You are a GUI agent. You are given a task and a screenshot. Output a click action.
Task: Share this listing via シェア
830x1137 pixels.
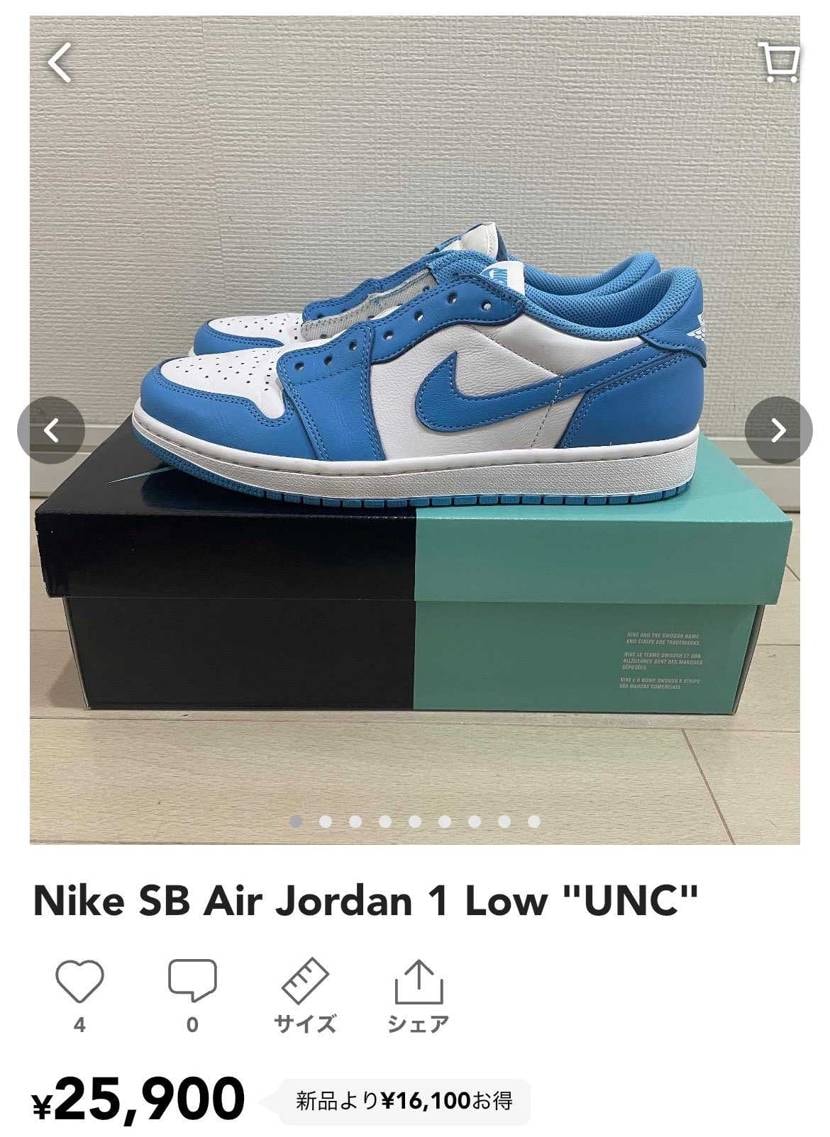pyautogui.click(x=418, y=995)
